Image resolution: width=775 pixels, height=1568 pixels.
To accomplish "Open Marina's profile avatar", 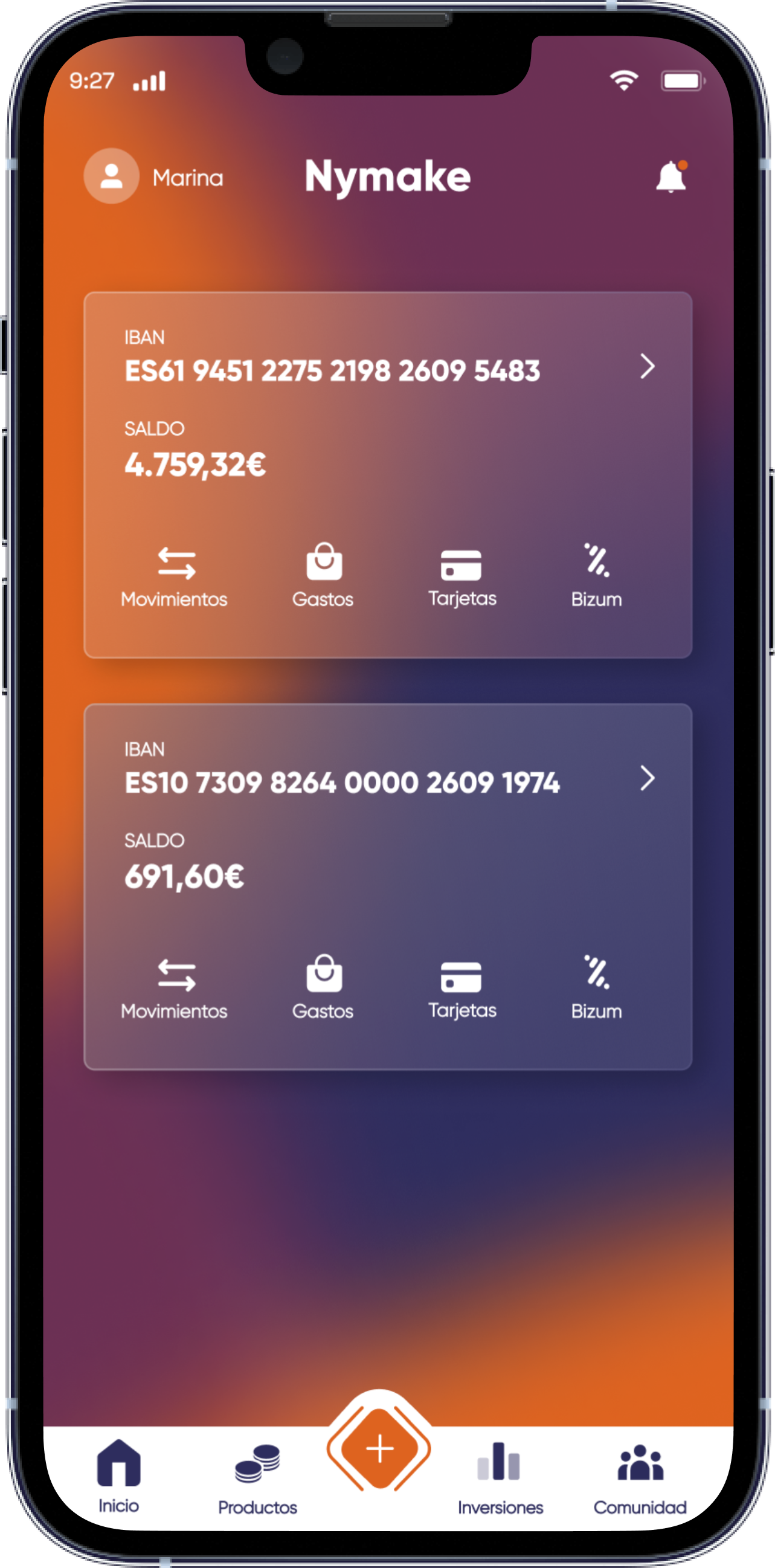I will point(111,176).
